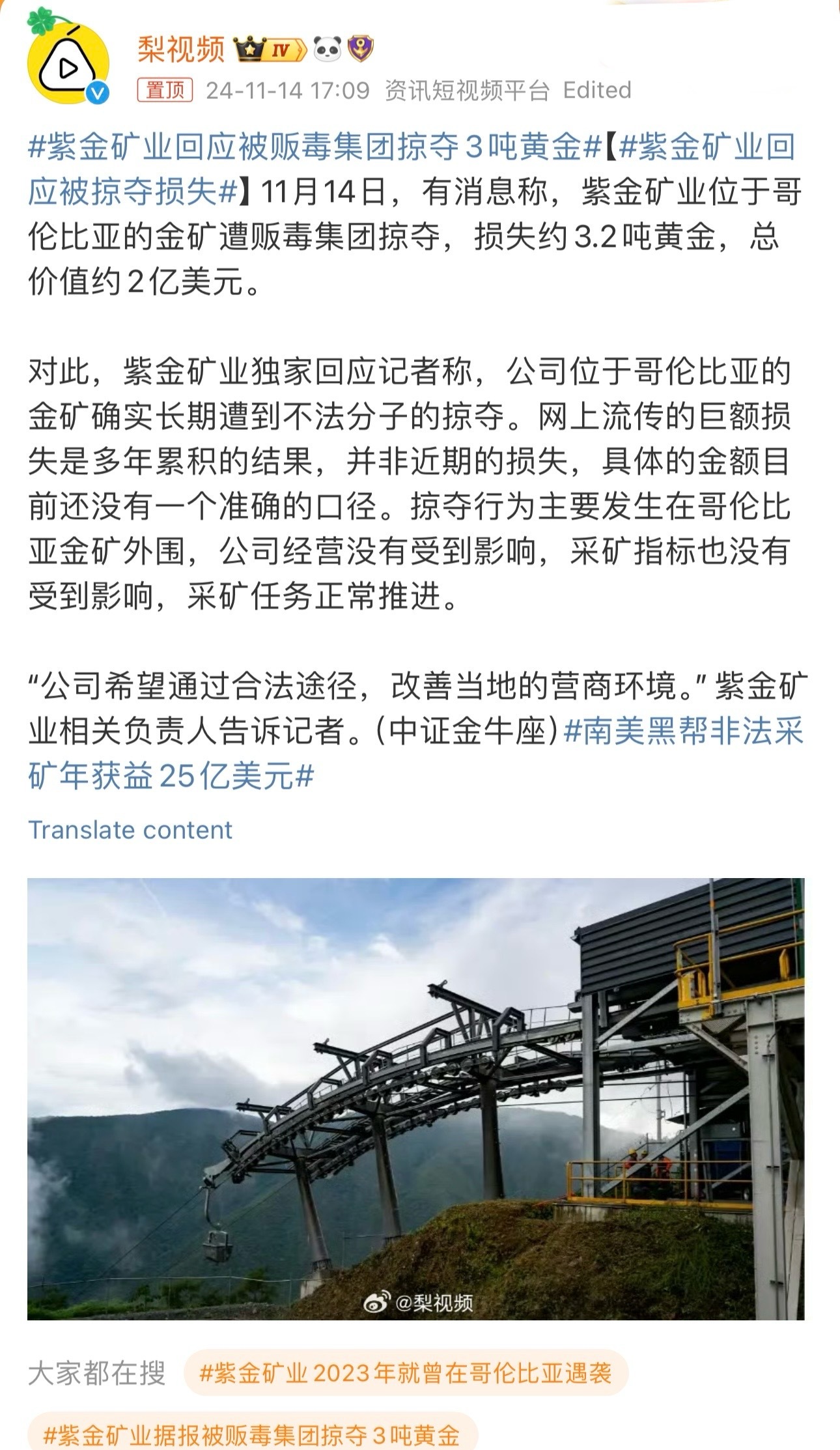Open the 梨视频 profile avatar
Viewport: 840px width, 1450px height.
pos(68,64)
